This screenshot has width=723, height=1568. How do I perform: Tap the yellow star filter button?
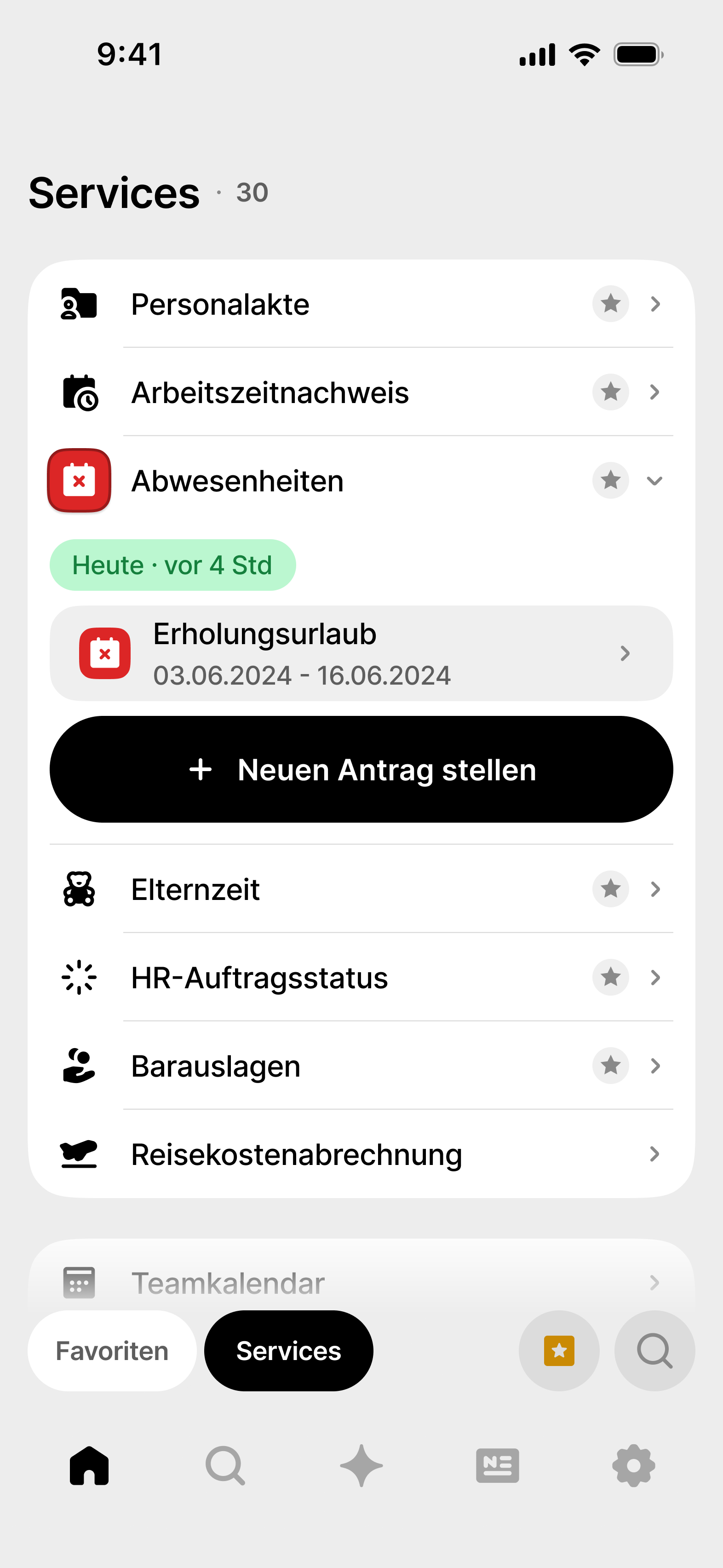point(559,1351)
